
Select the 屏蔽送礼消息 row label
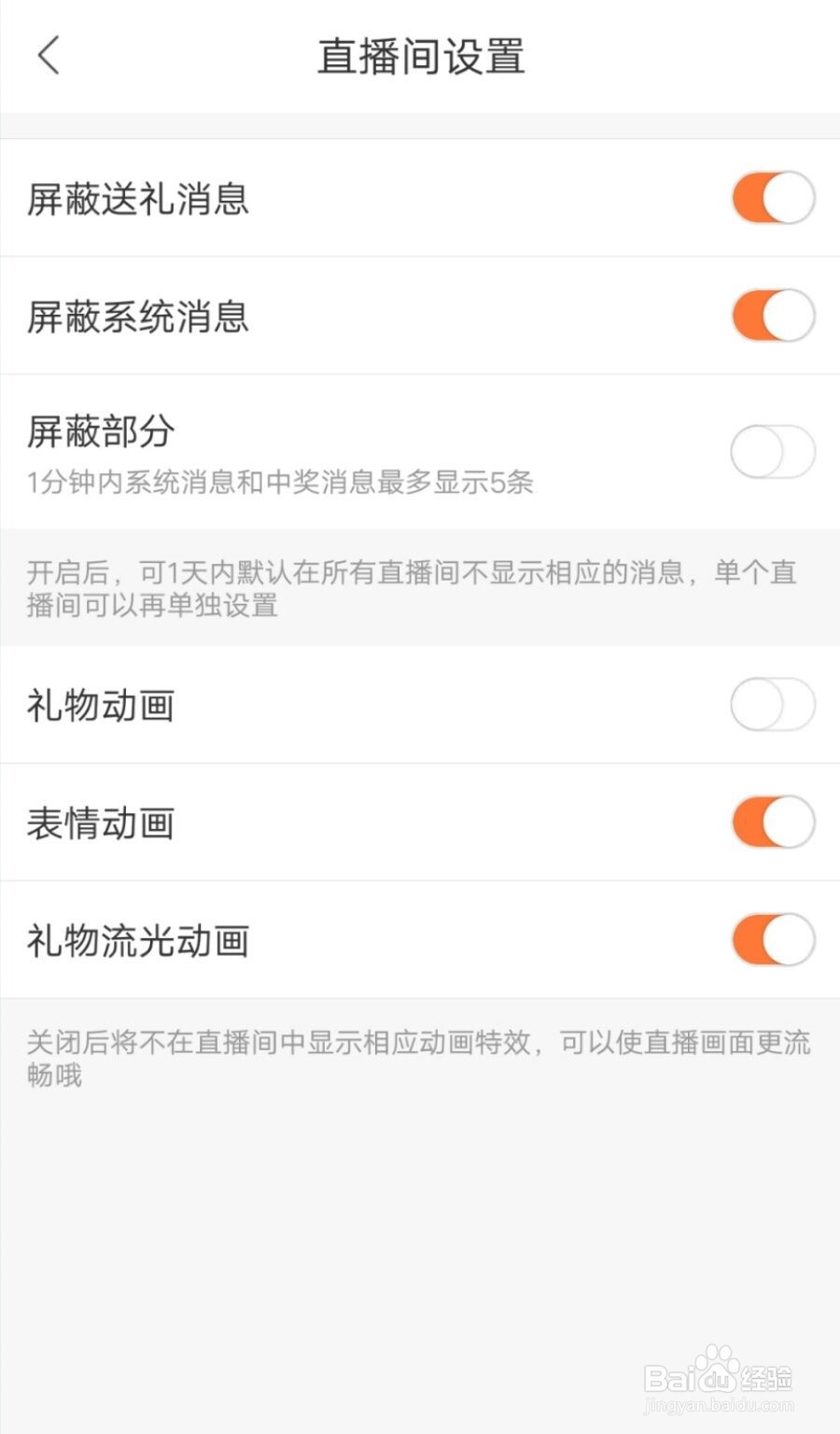pos(136,199)
